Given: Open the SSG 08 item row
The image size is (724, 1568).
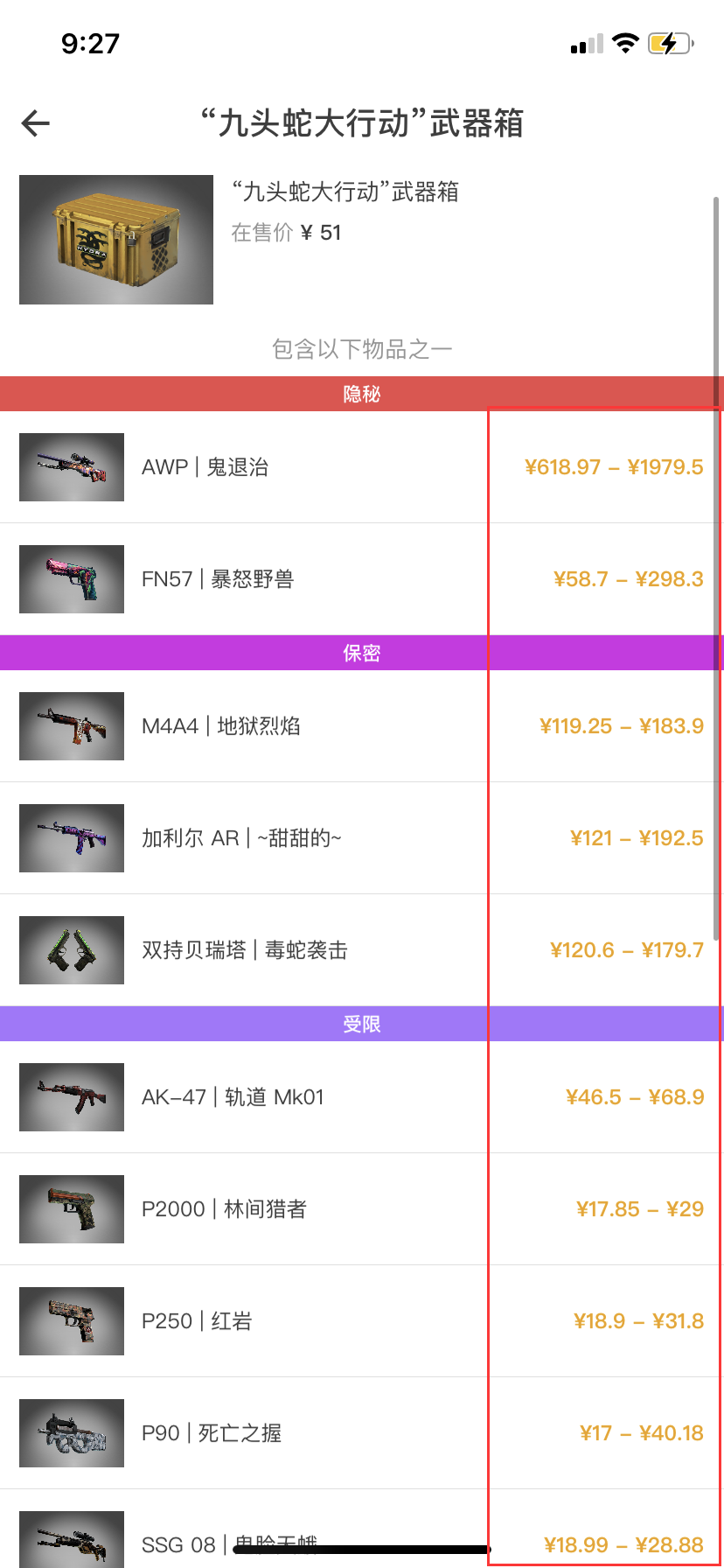Looking at the screenshot, I should [362, 1529].
